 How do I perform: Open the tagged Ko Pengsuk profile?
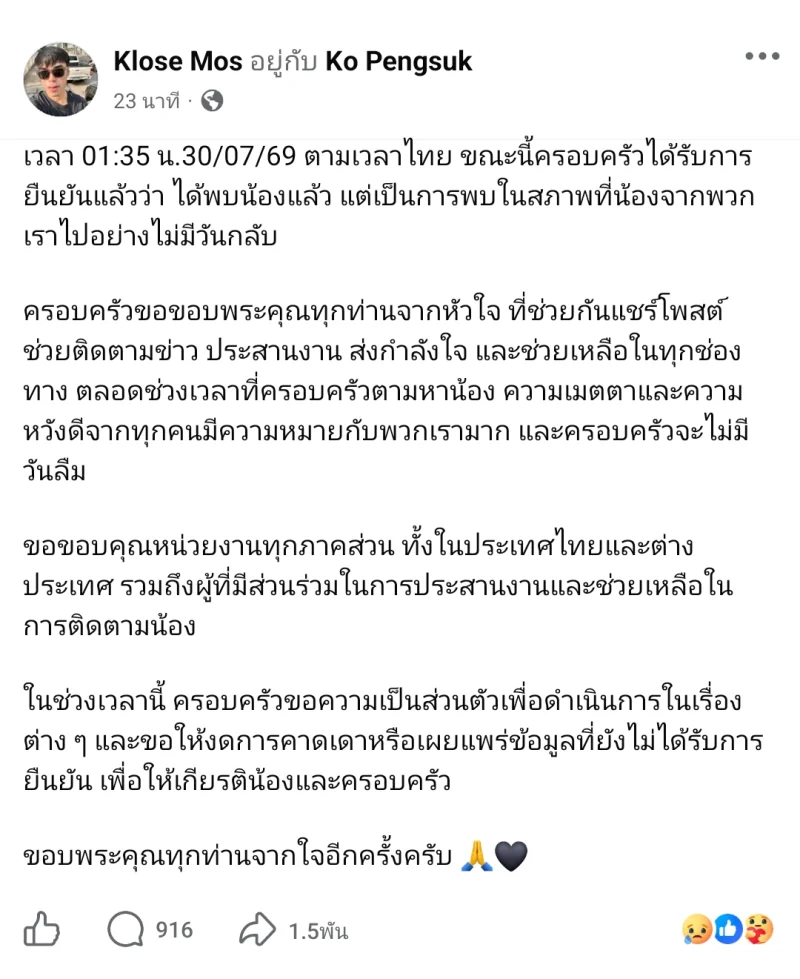398,61
